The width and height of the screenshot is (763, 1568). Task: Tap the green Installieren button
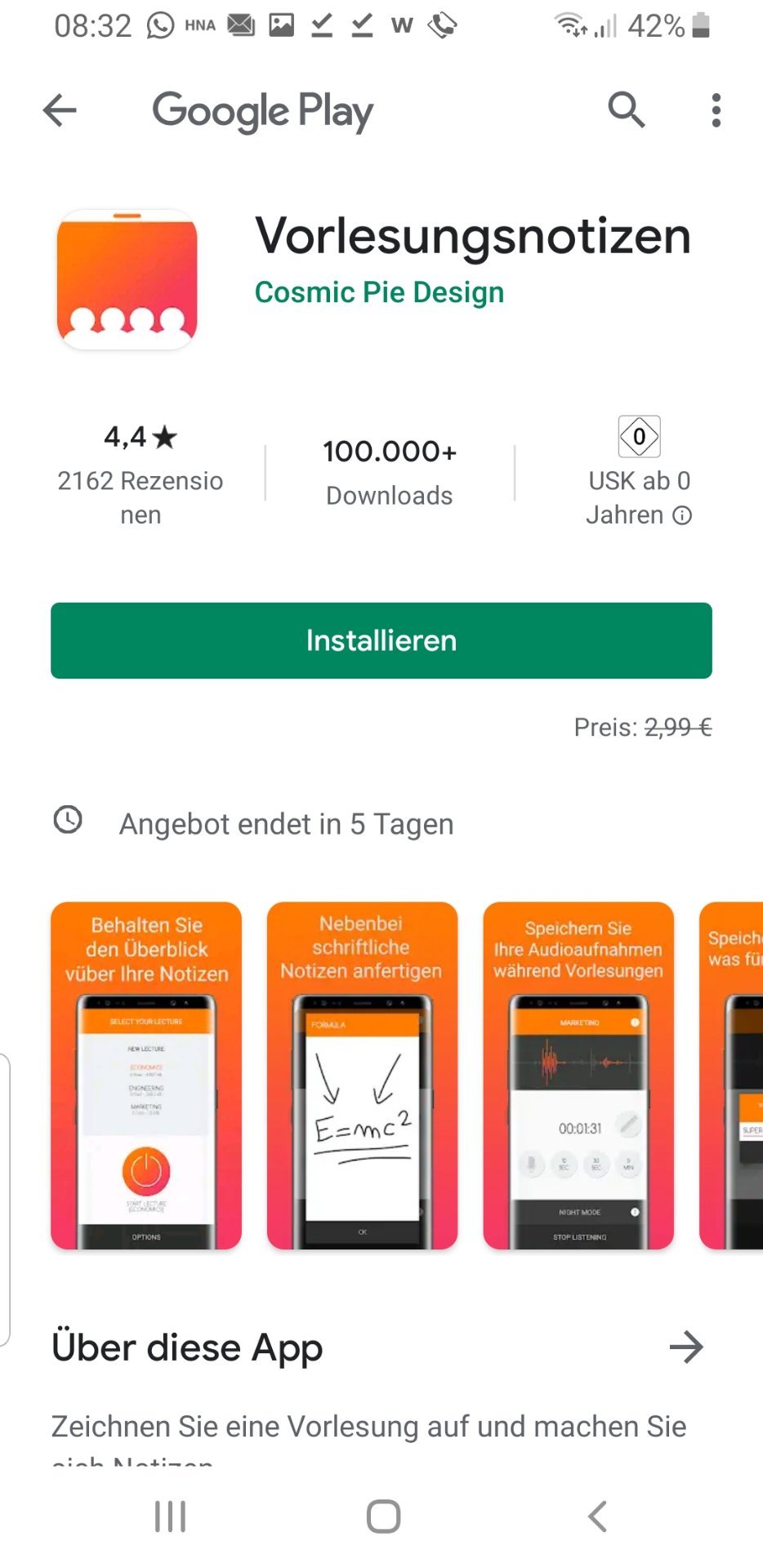pos(381,640)
